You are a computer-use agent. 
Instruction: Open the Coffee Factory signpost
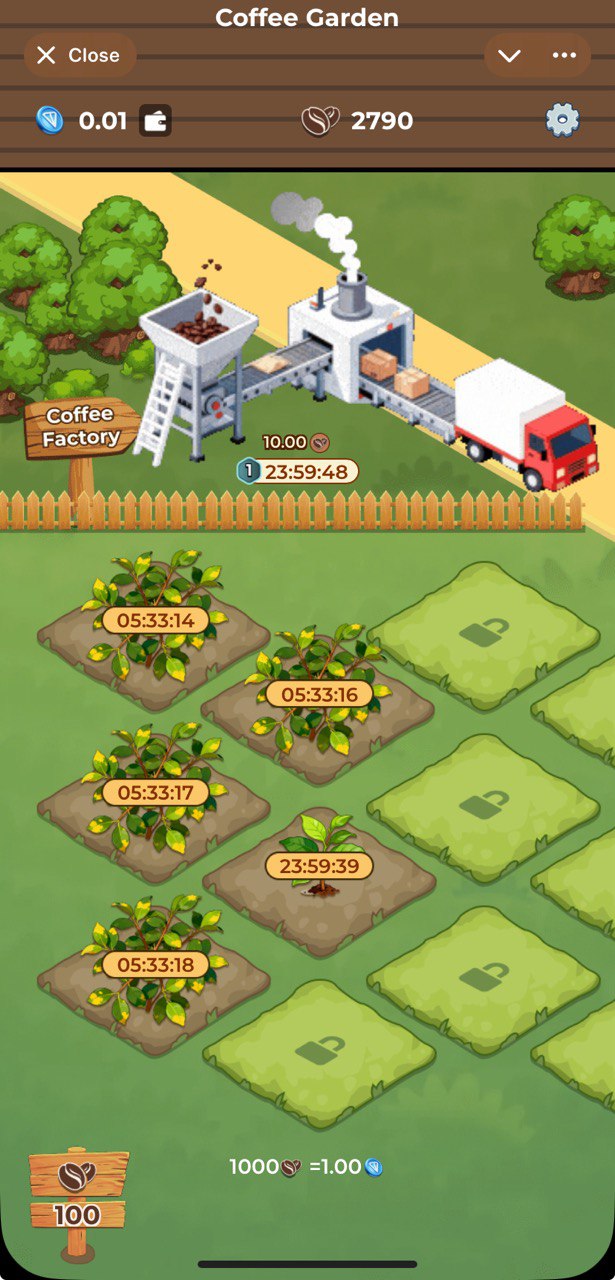click(x=81, y=427)
